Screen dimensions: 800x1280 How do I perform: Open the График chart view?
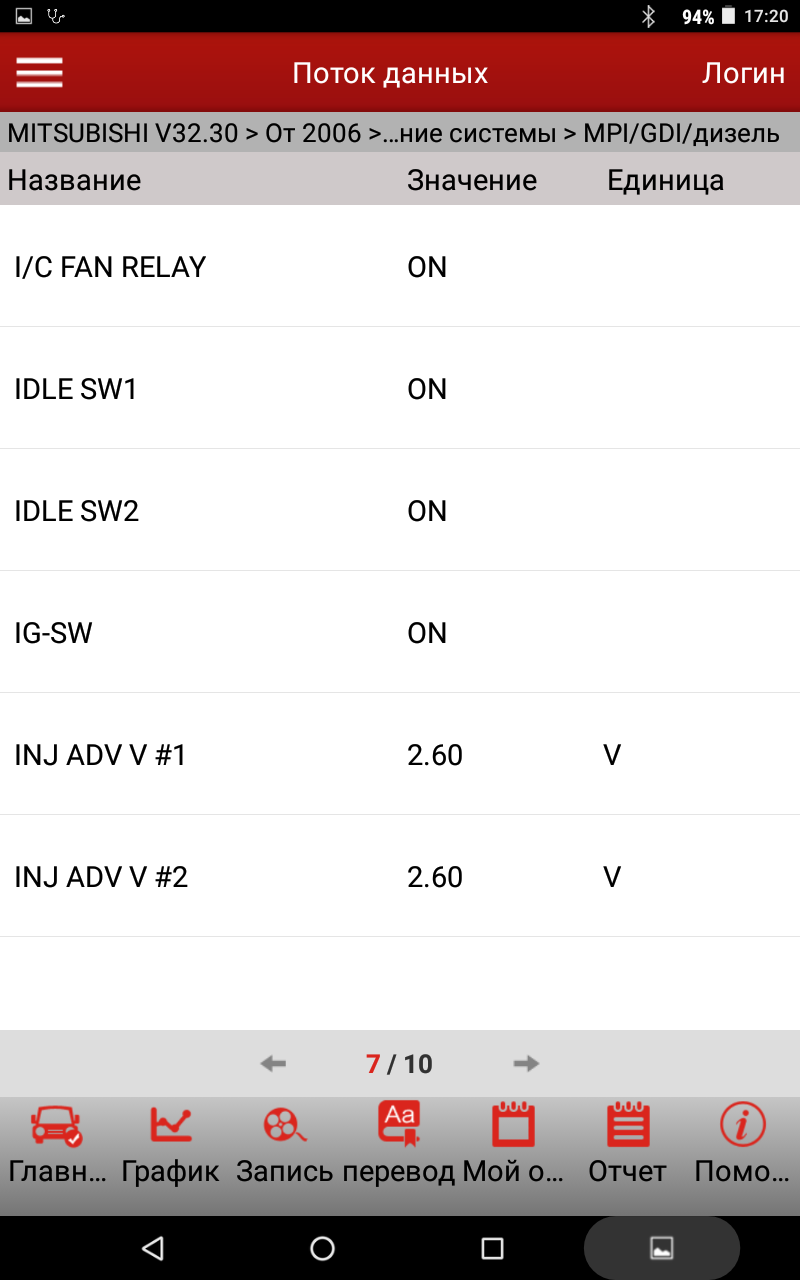pyautogui.click(x=170, y=1146)
